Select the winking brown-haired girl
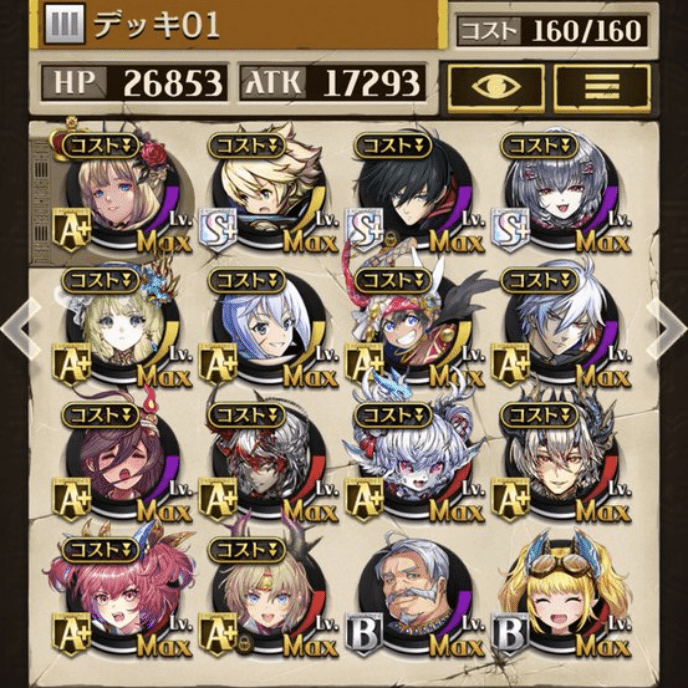The height and width of the screenshot is (688, 688). [x=120, y=462]
